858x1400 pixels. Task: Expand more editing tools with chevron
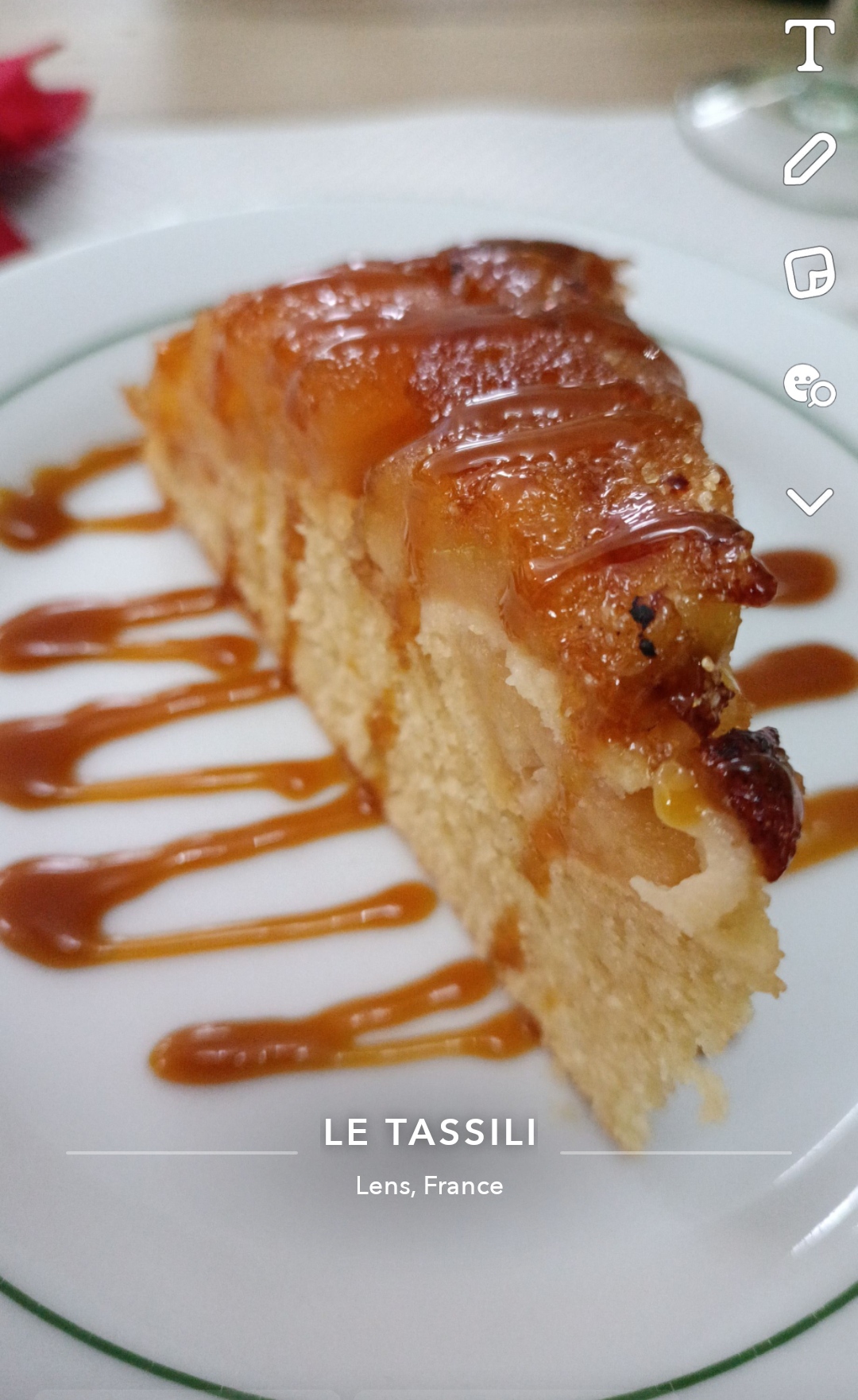click(810, 501)
